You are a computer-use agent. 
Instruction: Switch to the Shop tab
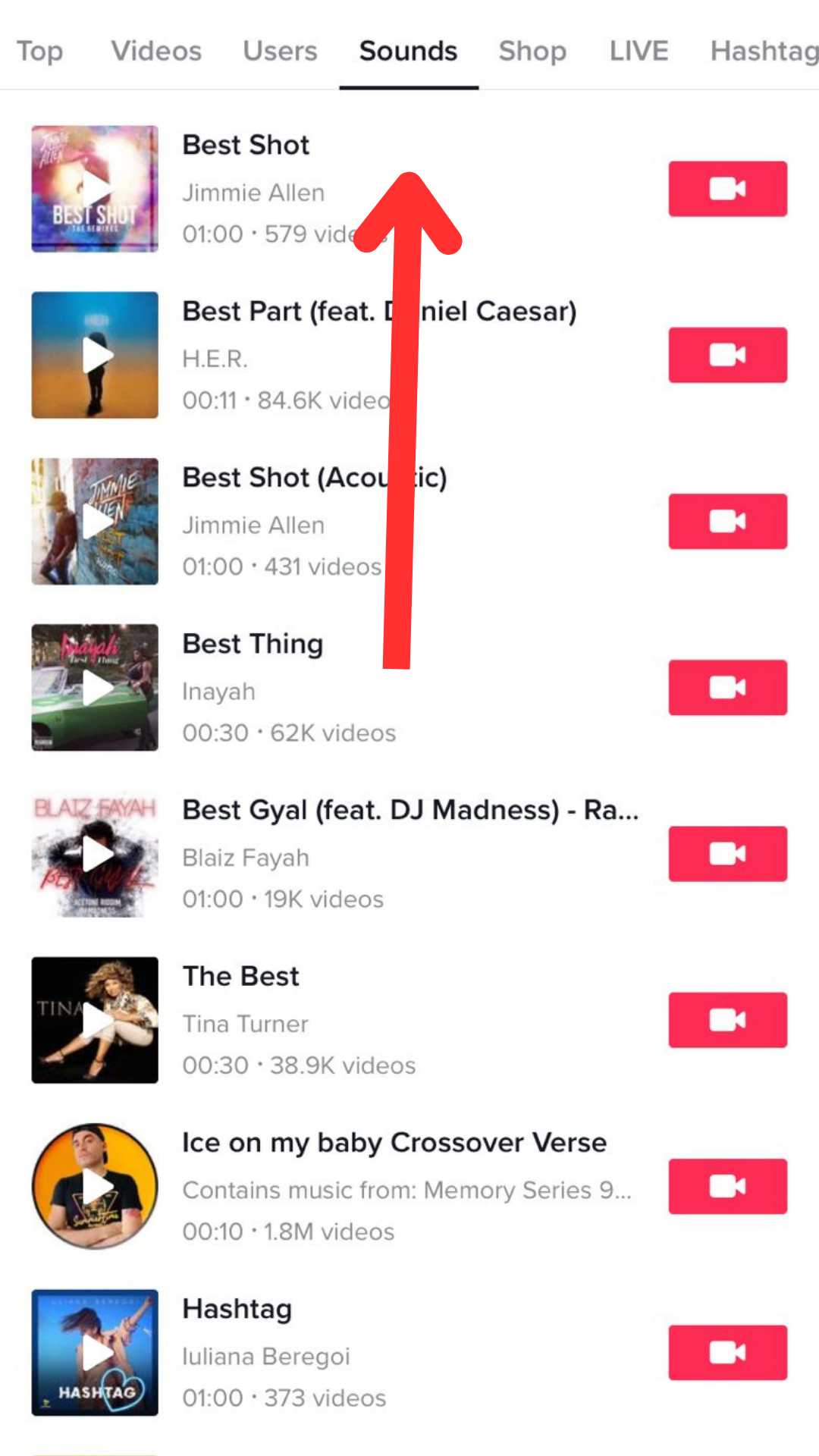pos(532,51)
